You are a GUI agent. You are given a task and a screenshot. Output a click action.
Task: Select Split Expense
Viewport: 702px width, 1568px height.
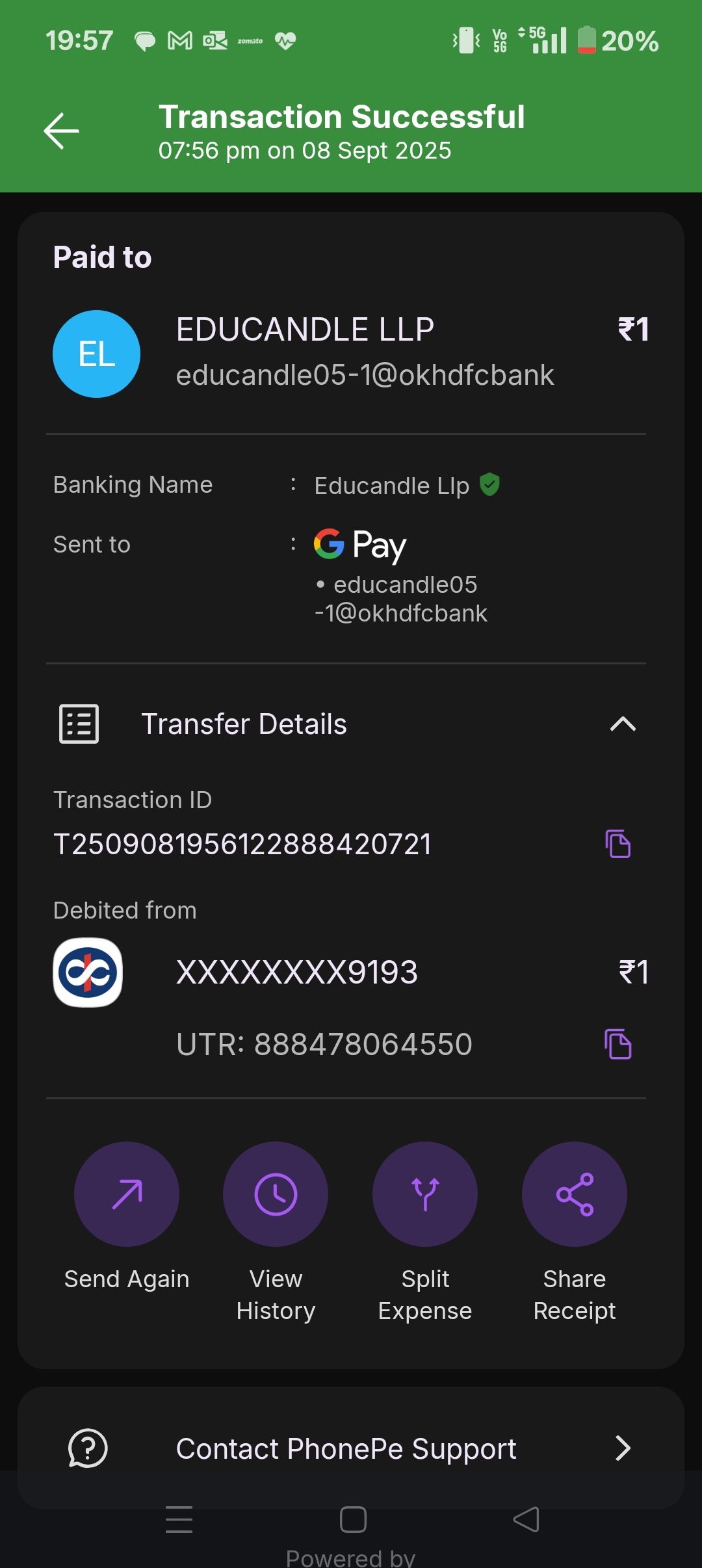coord(425,1194)
